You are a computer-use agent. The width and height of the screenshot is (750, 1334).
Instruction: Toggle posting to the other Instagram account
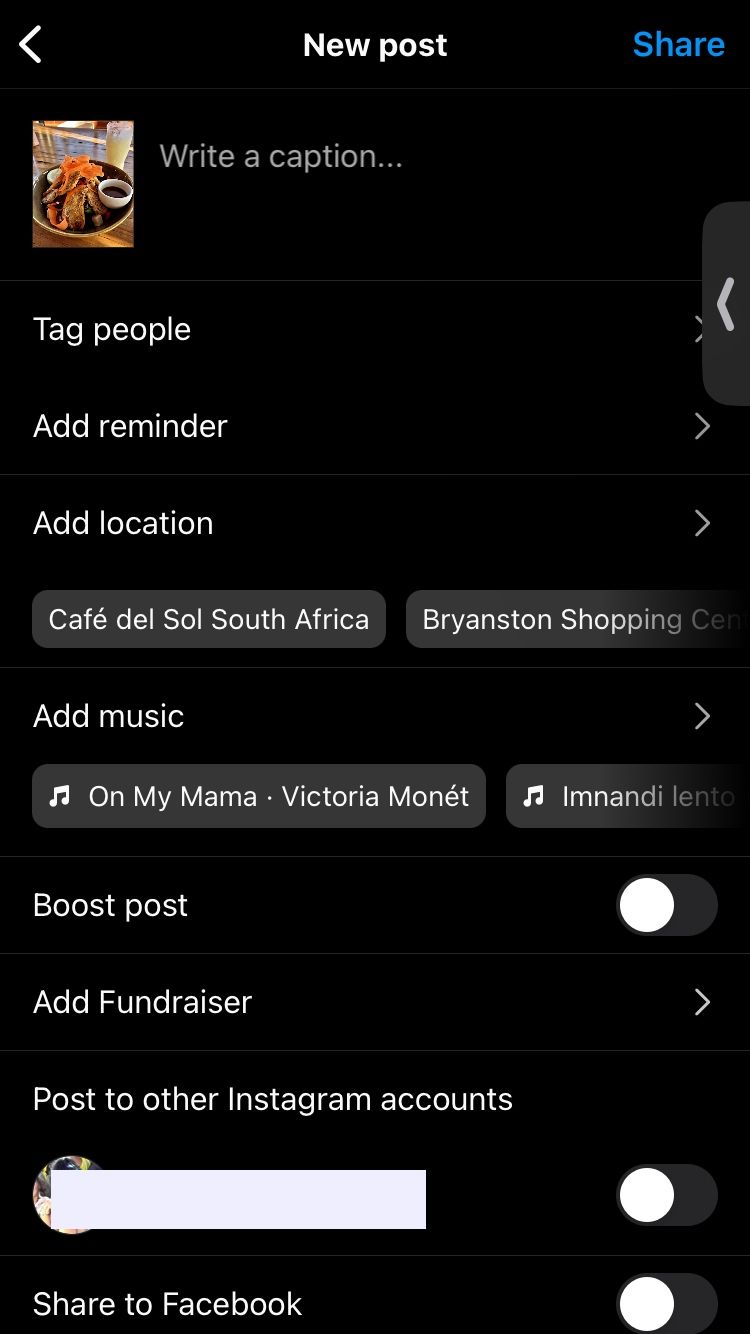(x=666, y=1195)
